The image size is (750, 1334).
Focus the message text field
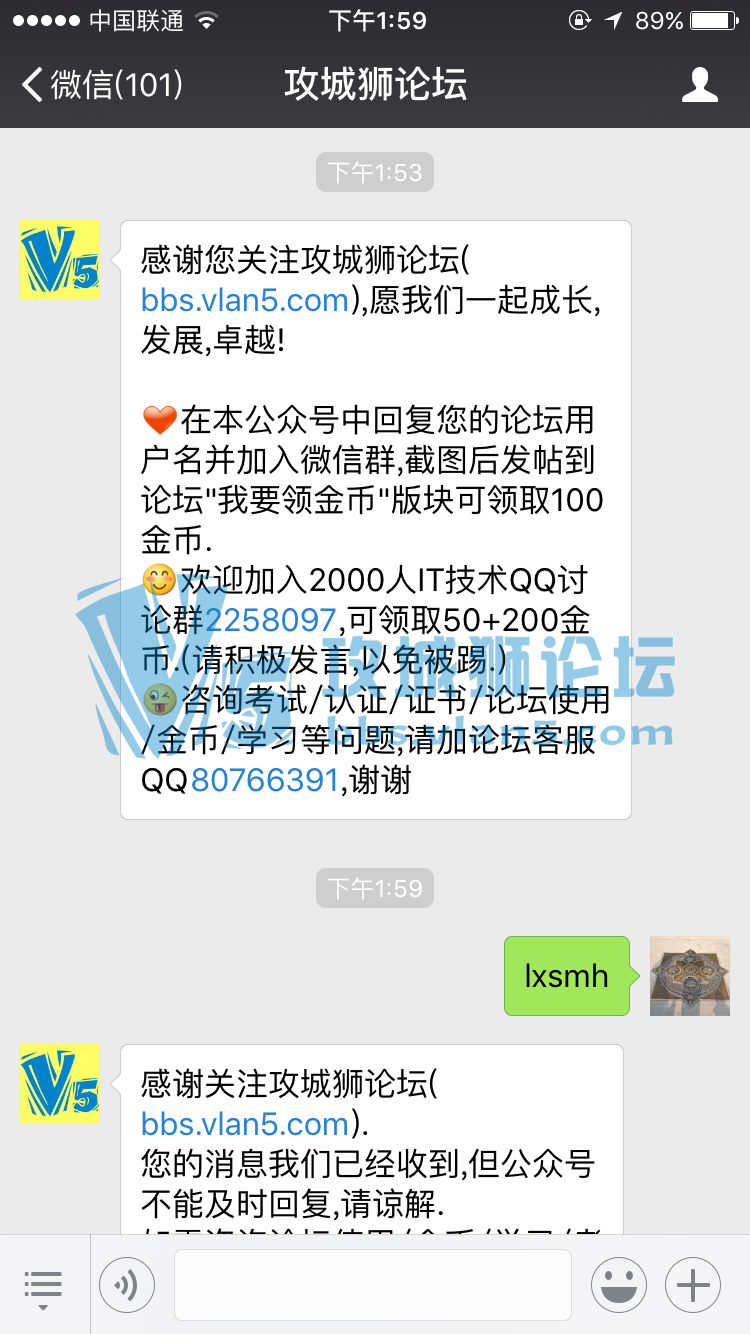[x=372, y=1285]
